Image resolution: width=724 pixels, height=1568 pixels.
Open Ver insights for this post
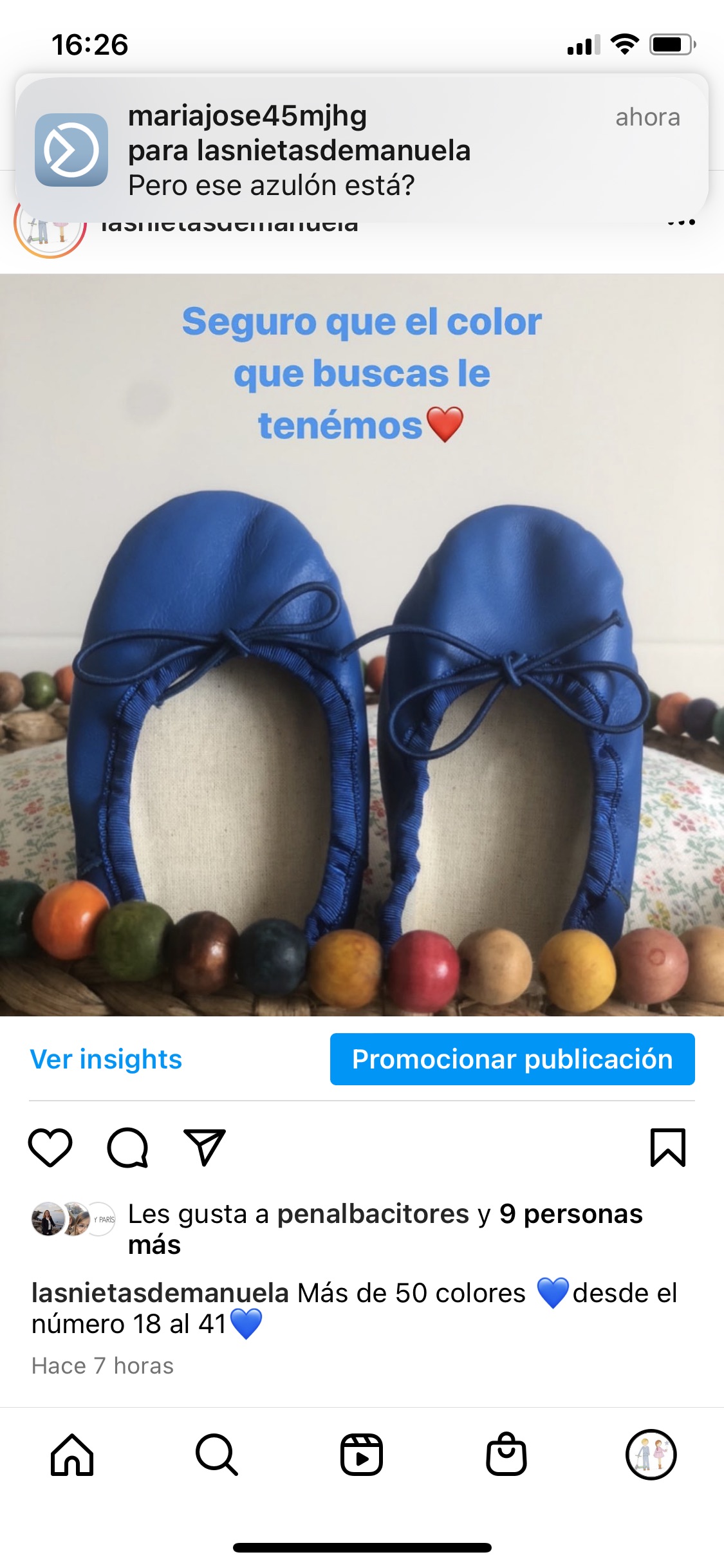point(106,1059)
